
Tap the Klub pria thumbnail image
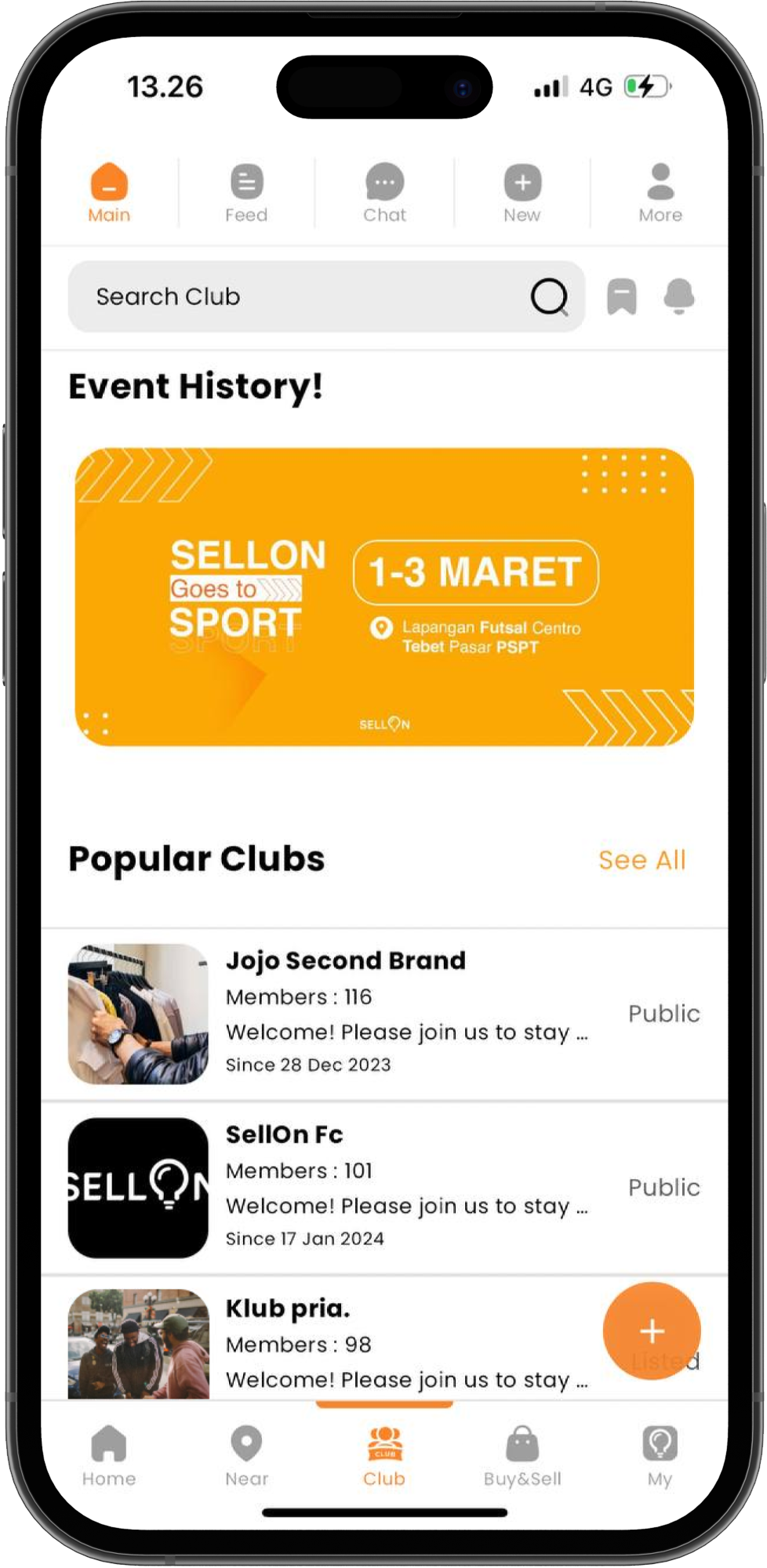[x=136, y=1344]
